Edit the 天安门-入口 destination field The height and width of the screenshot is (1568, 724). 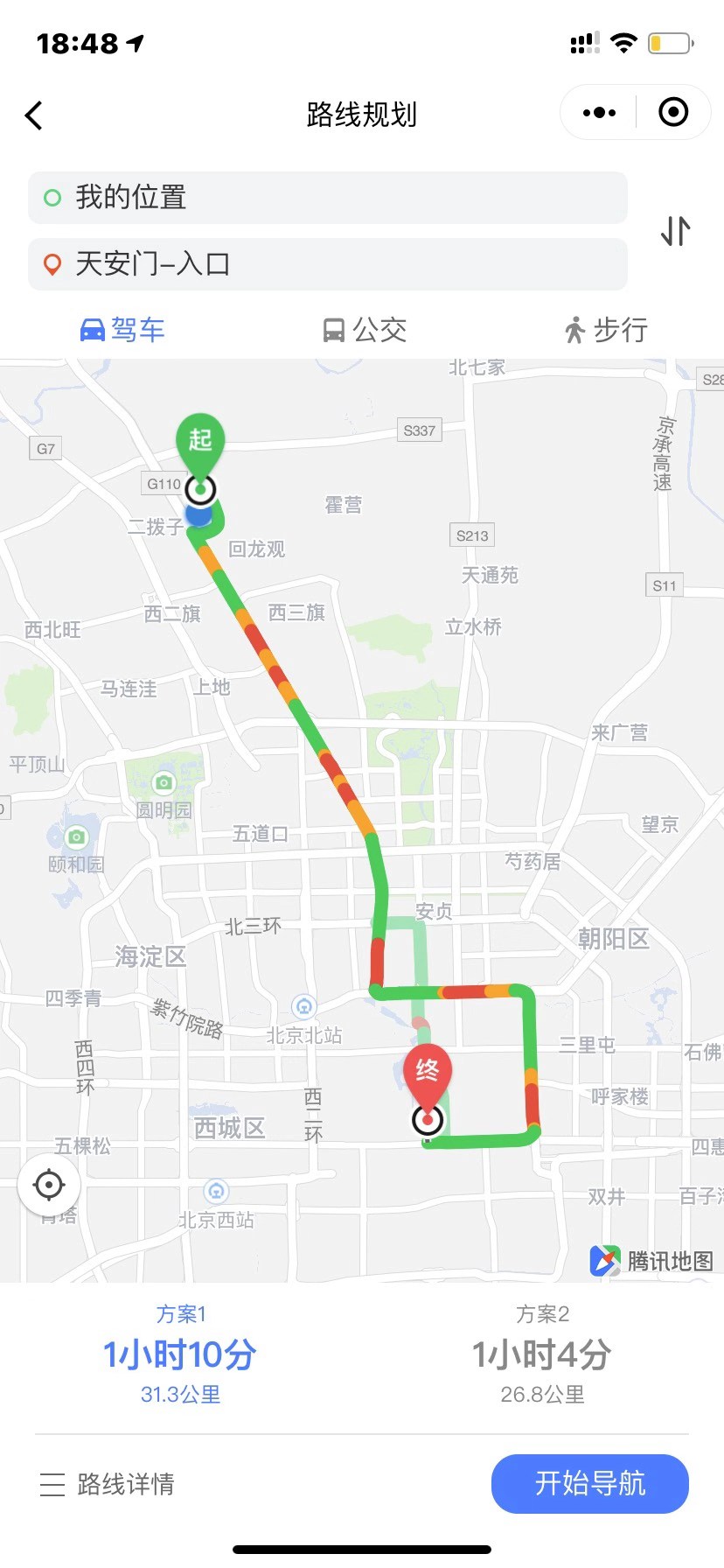tap(328, 264)
